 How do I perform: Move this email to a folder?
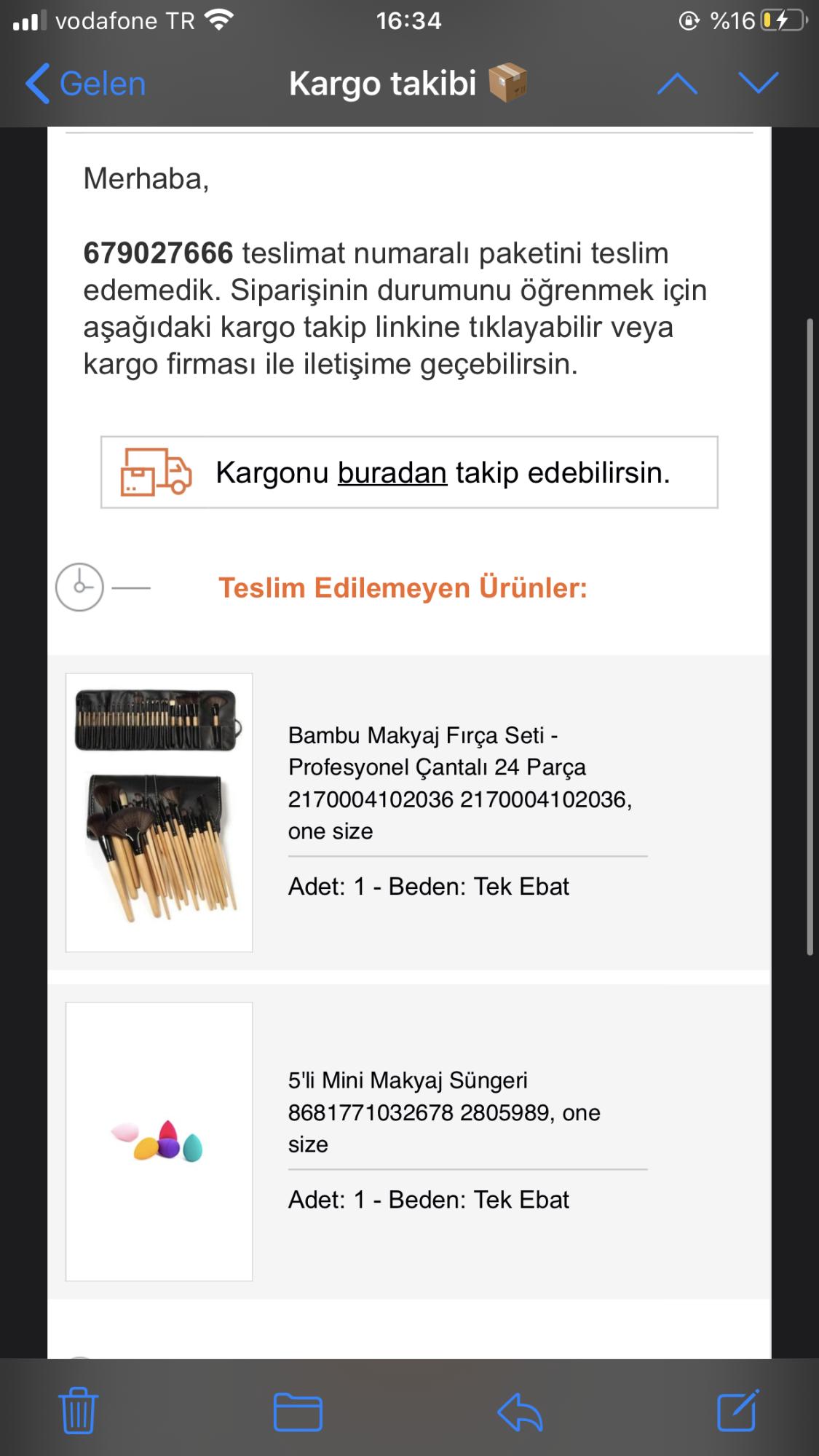pyautogui.click(x=298, y=1412)
